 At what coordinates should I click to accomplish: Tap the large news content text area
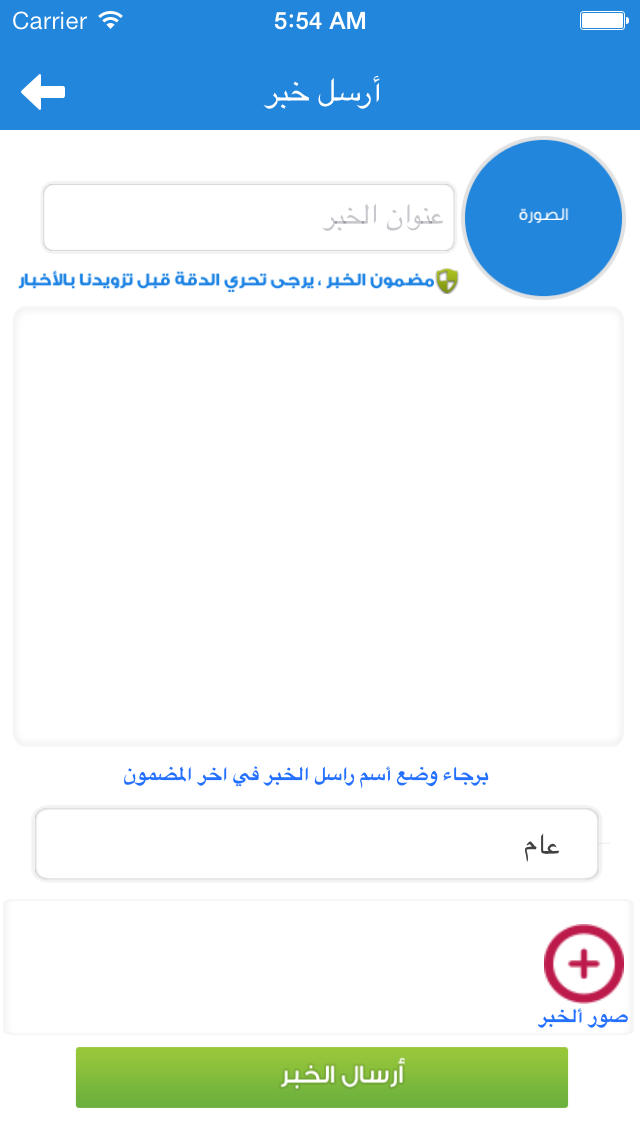coord(318,526)
